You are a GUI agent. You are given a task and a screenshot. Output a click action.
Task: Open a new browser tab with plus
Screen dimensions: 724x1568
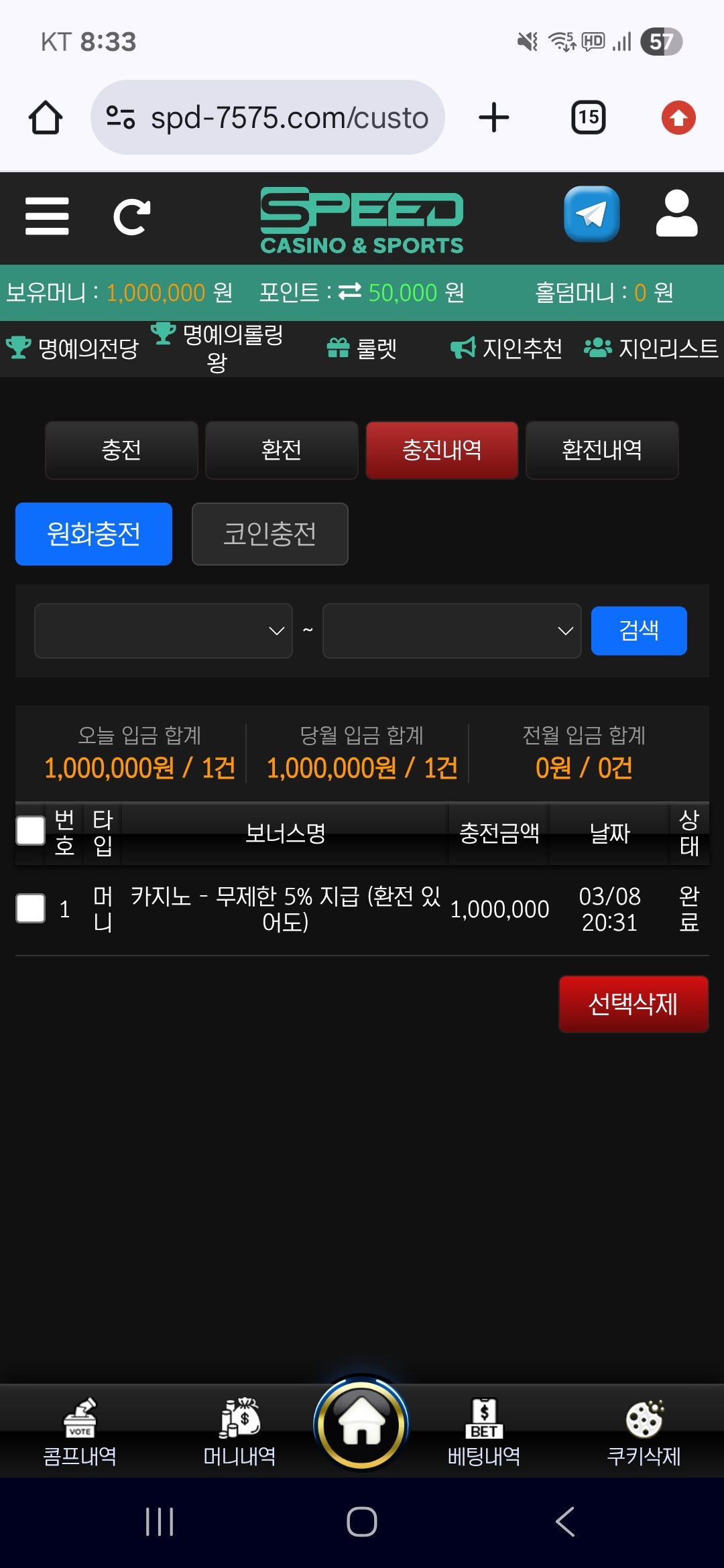coord(494,118)
